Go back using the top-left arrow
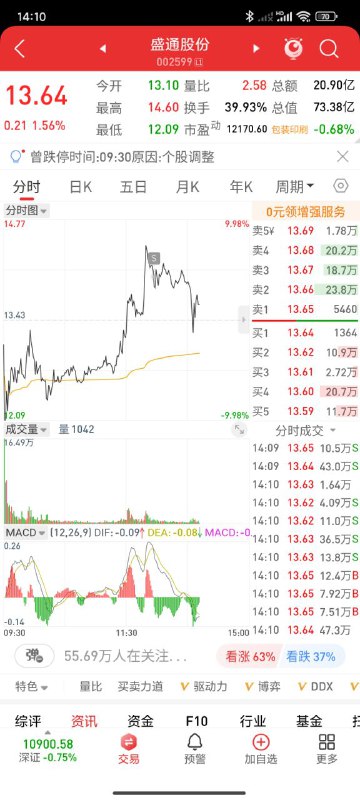The image size is (360, 800). 20,49
